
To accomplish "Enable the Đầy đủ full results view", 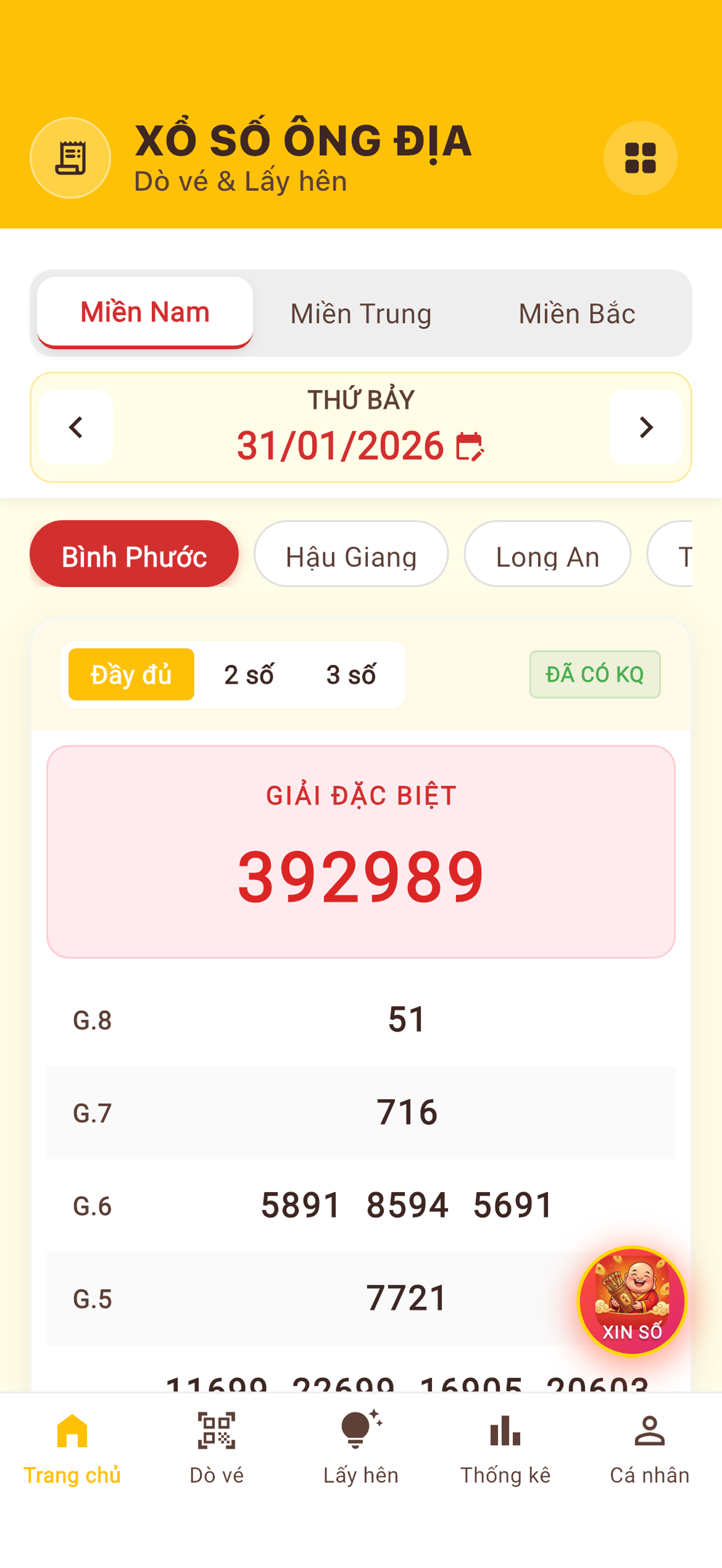I will 130,674.
